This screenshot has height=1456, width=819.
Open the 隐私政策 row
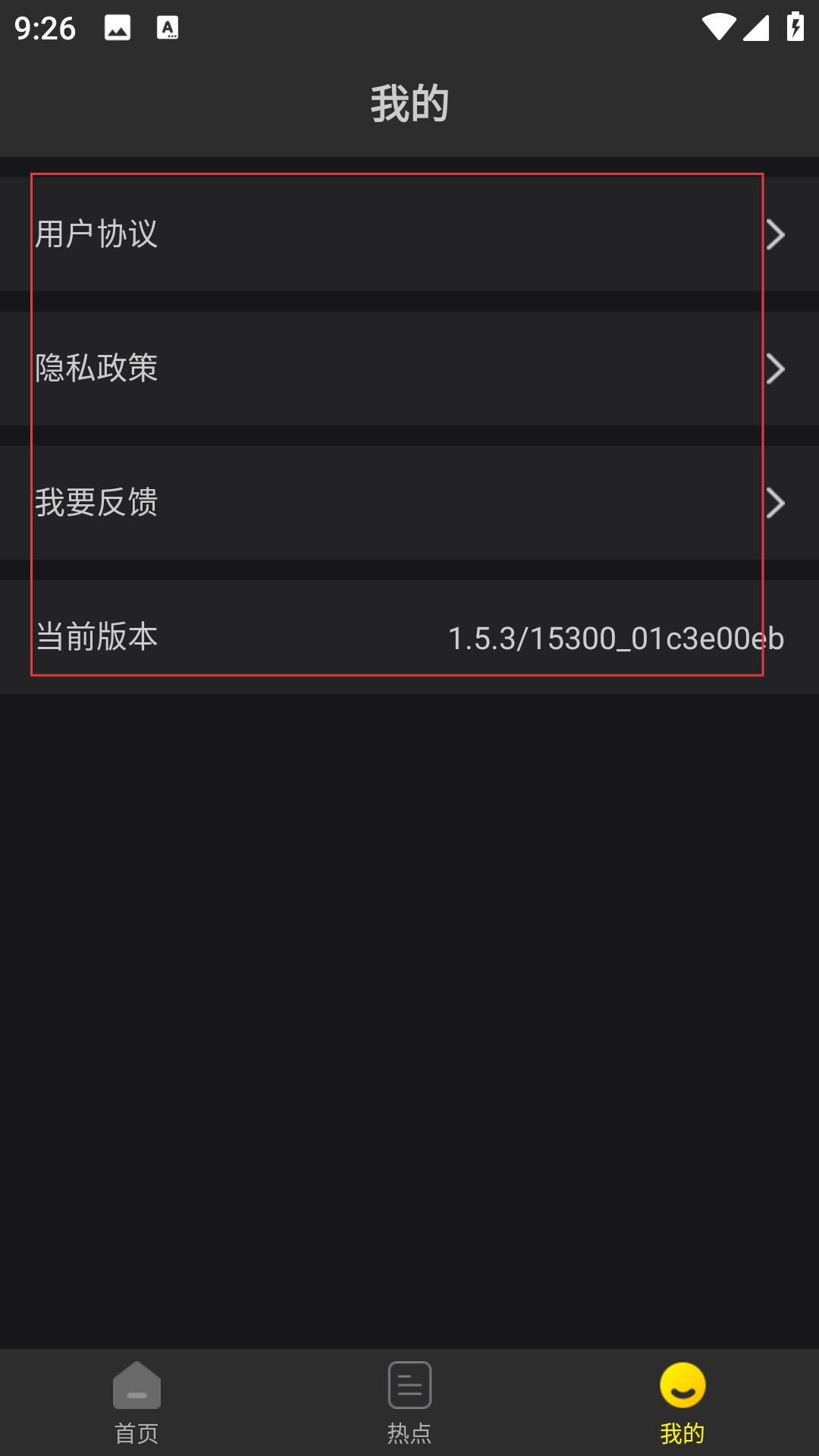pyautogui.click(x=409, y=369)
